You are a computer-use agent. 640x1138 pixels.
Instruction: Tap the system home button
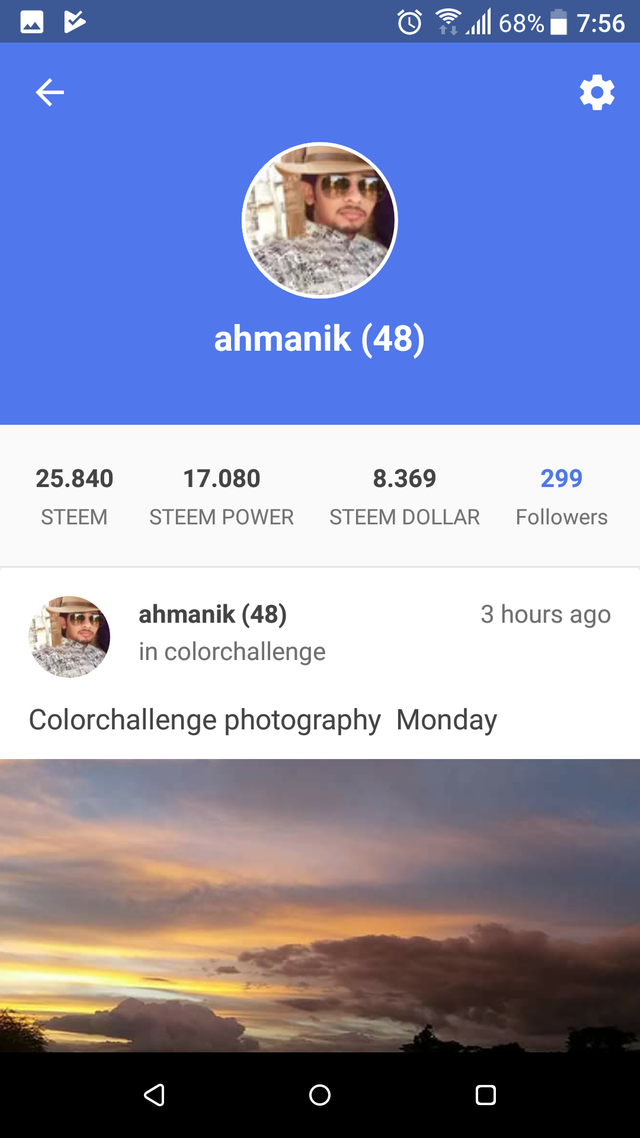pyautogui.click(x=320, y=1095)
